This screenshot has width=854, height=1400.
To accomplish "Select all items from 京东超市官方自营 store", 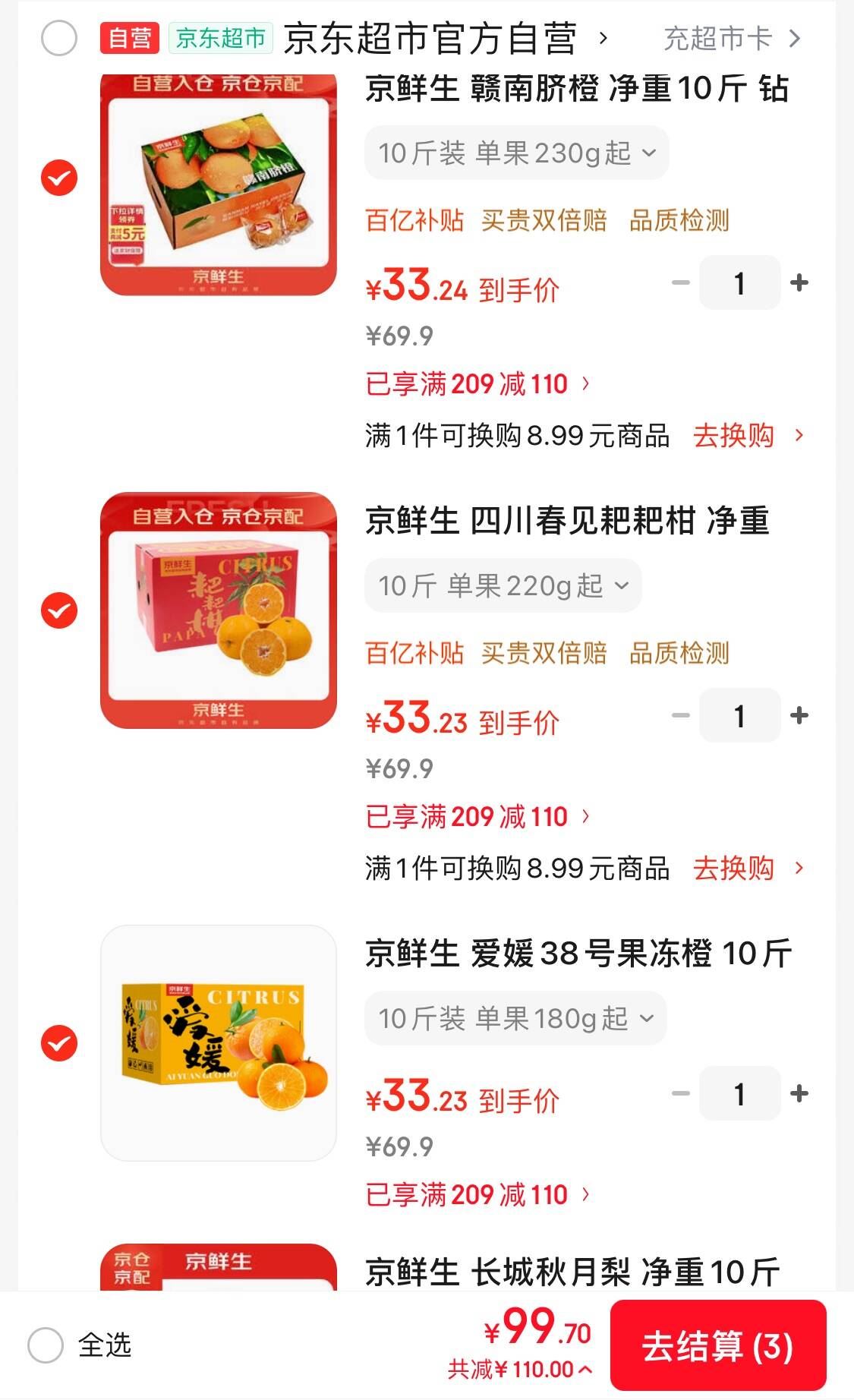I will coord(59,38).
